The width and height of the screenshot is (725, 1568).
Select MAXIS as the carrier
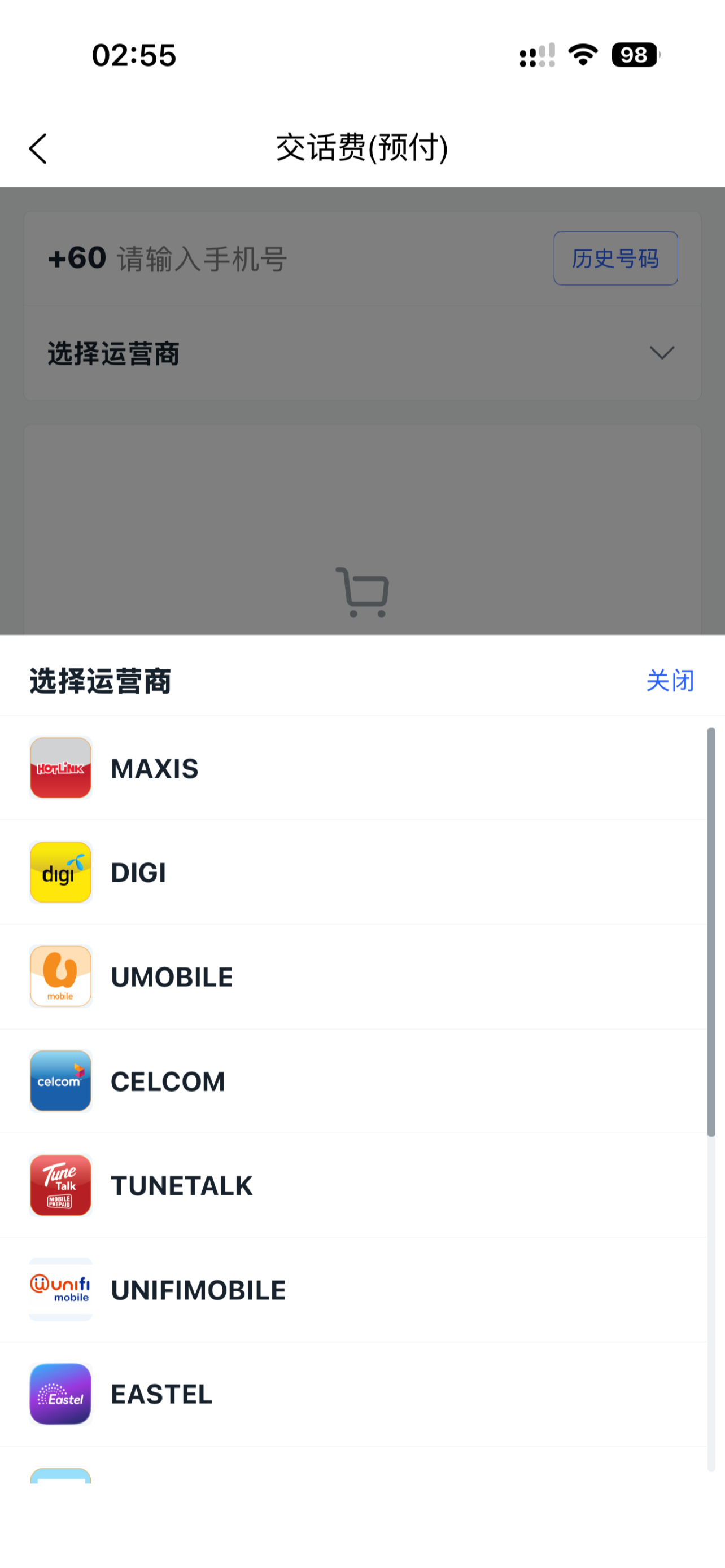click(x=353, y=768)
